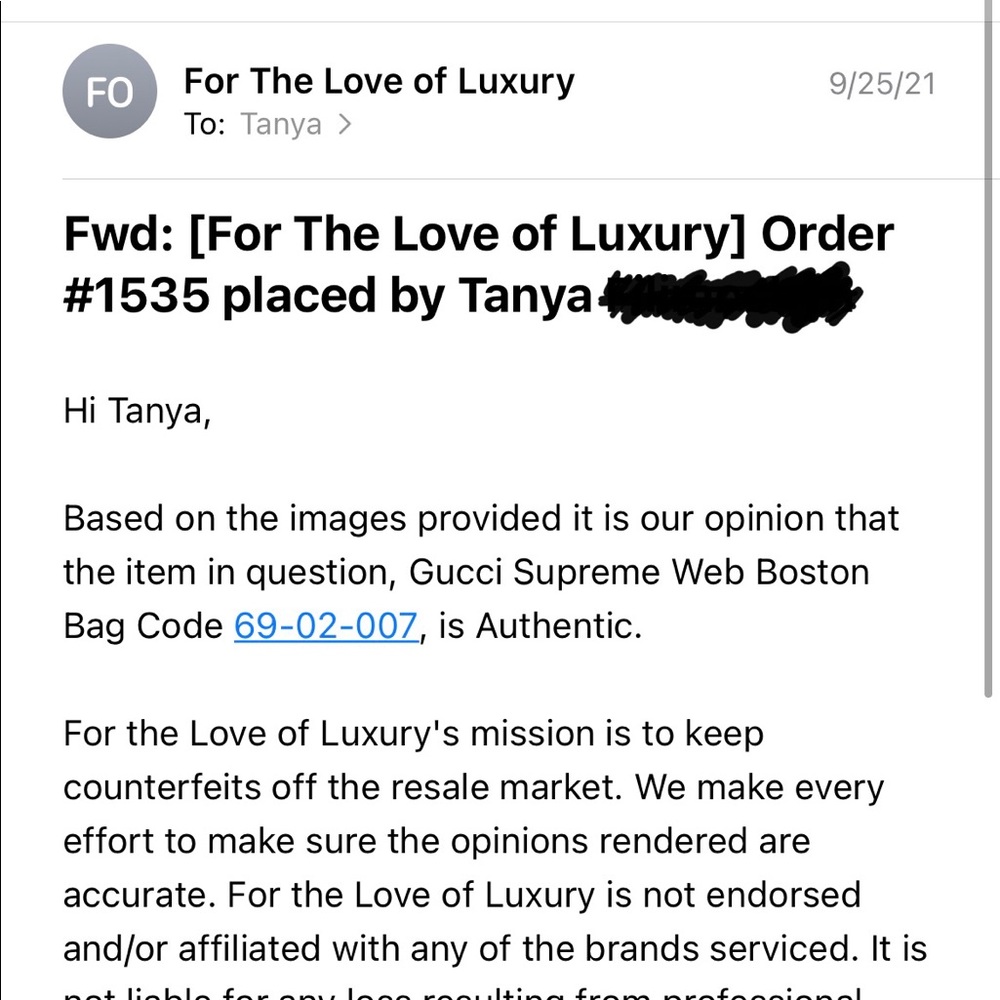Image resolution: width=1000 pixels, height=1000 pixels.
Task: View sender For The Love of Luxury
Action: [379, 81]
